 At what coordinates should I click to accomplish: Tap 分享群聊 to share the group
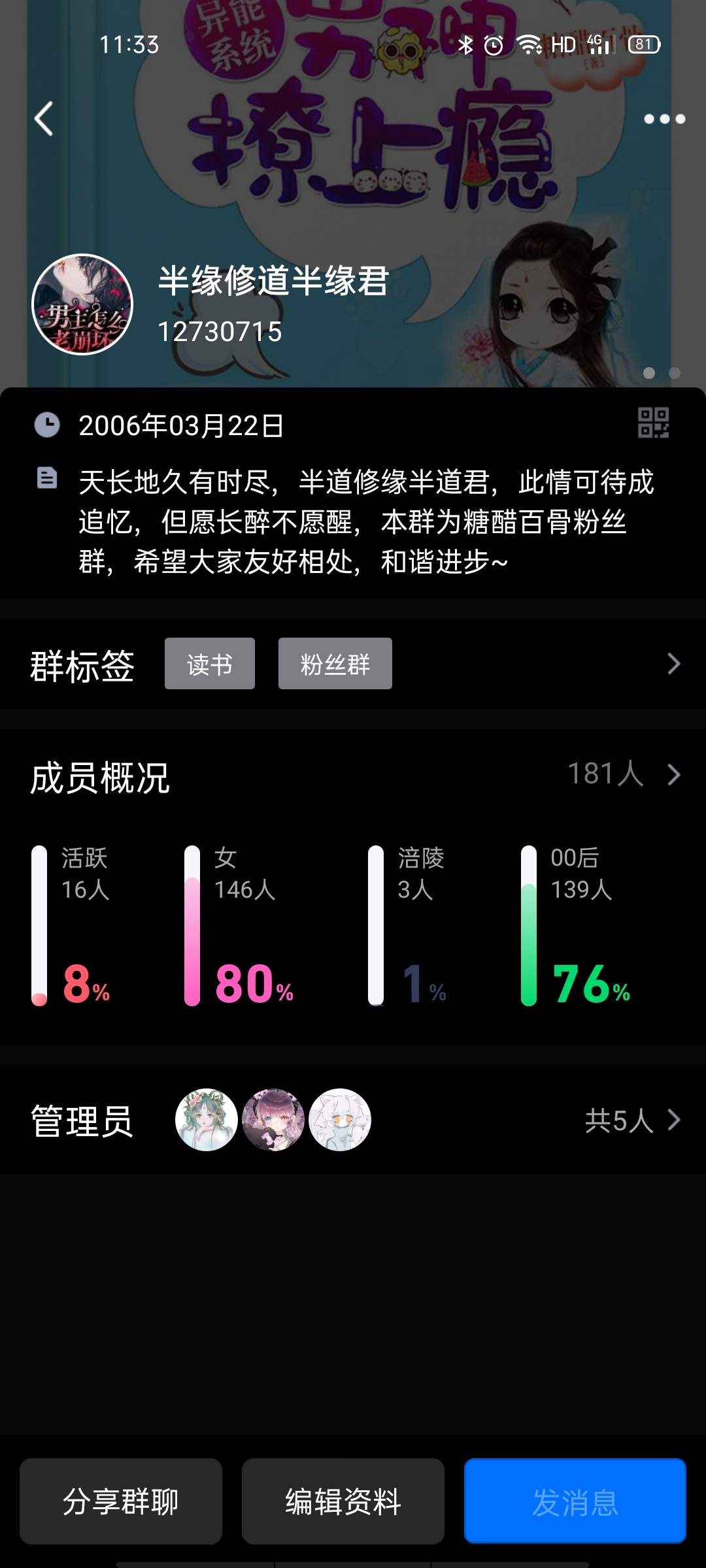121,1501
